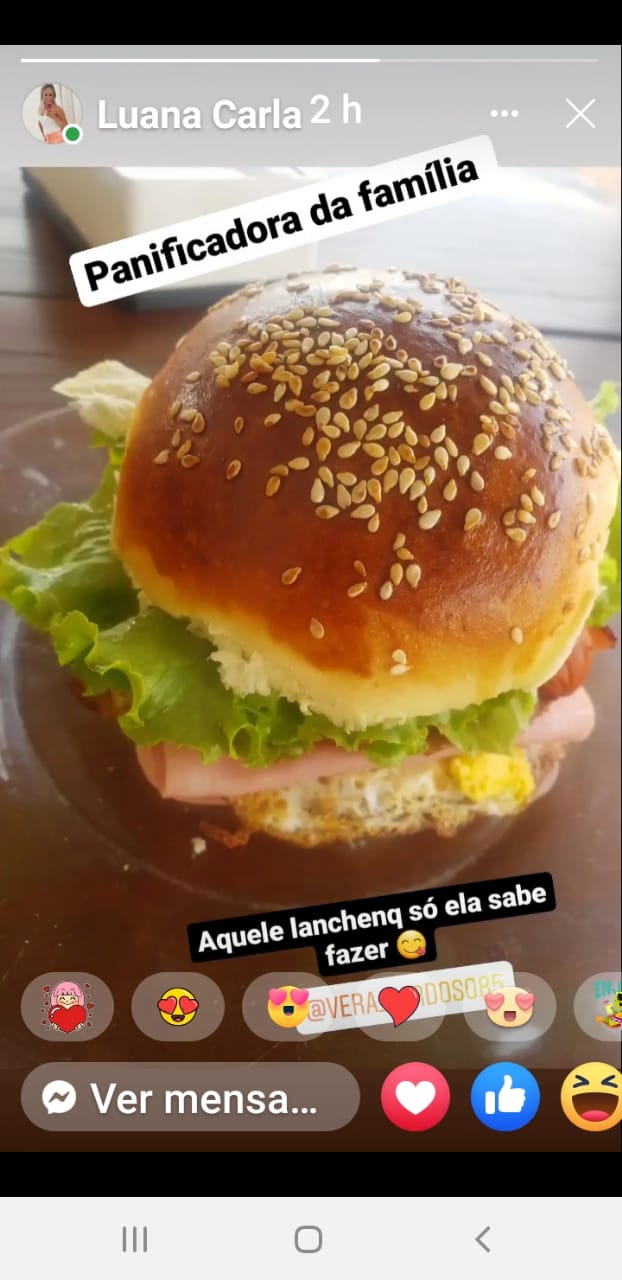React with the blue thumbs-up like
The height and width of the screenshot is (1280, 622).
coord(505,1097)
